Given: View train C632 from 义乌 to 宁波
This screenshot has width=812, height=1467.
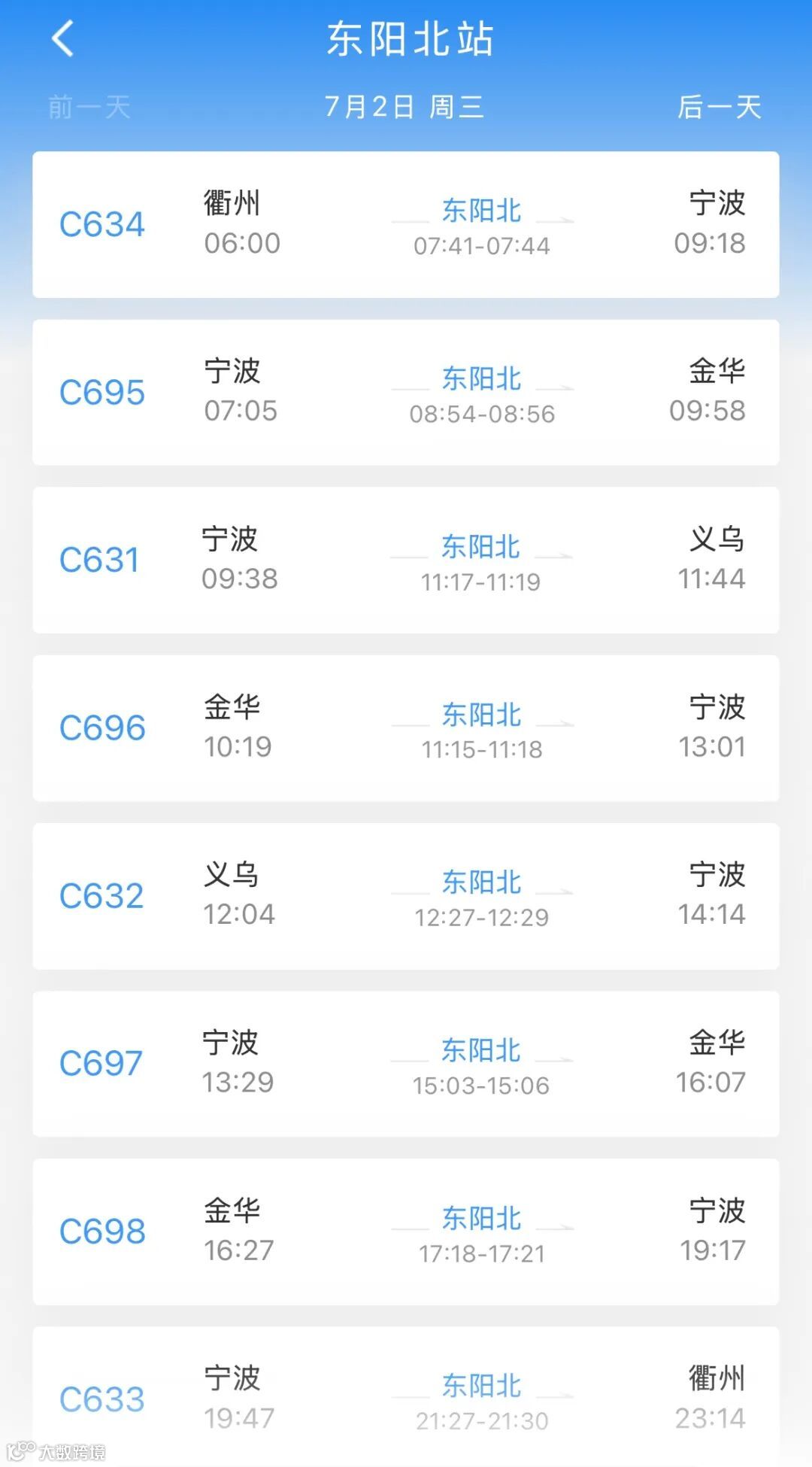Looking at the screenshot, I should pos(405,895).
